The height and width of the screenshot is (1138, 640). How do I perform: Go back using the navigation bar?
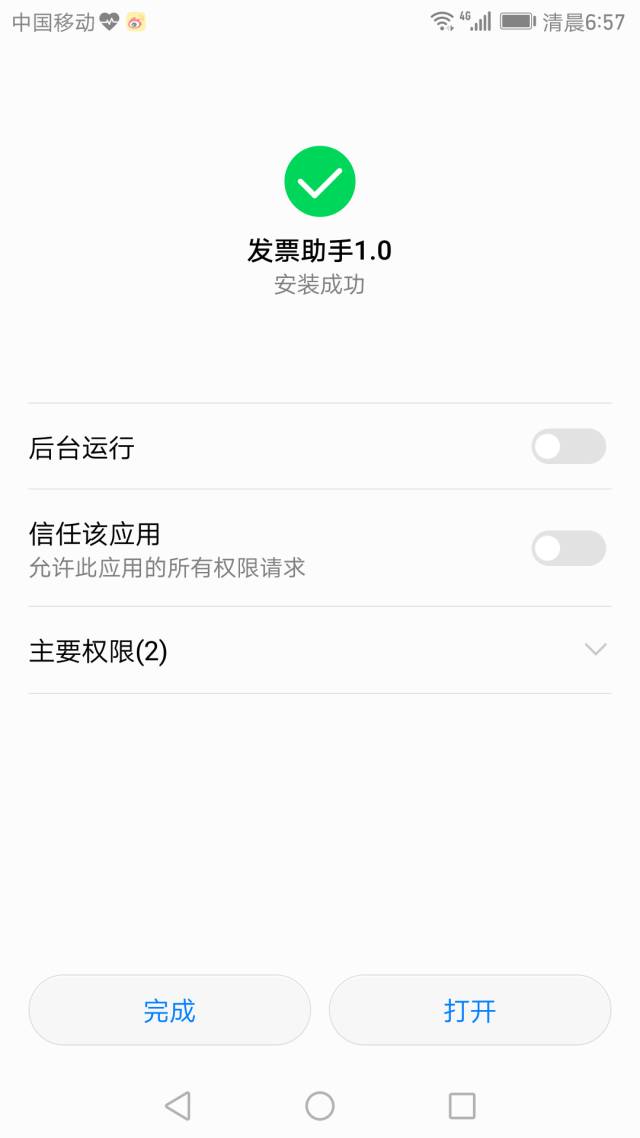(x=178, y=1106)
